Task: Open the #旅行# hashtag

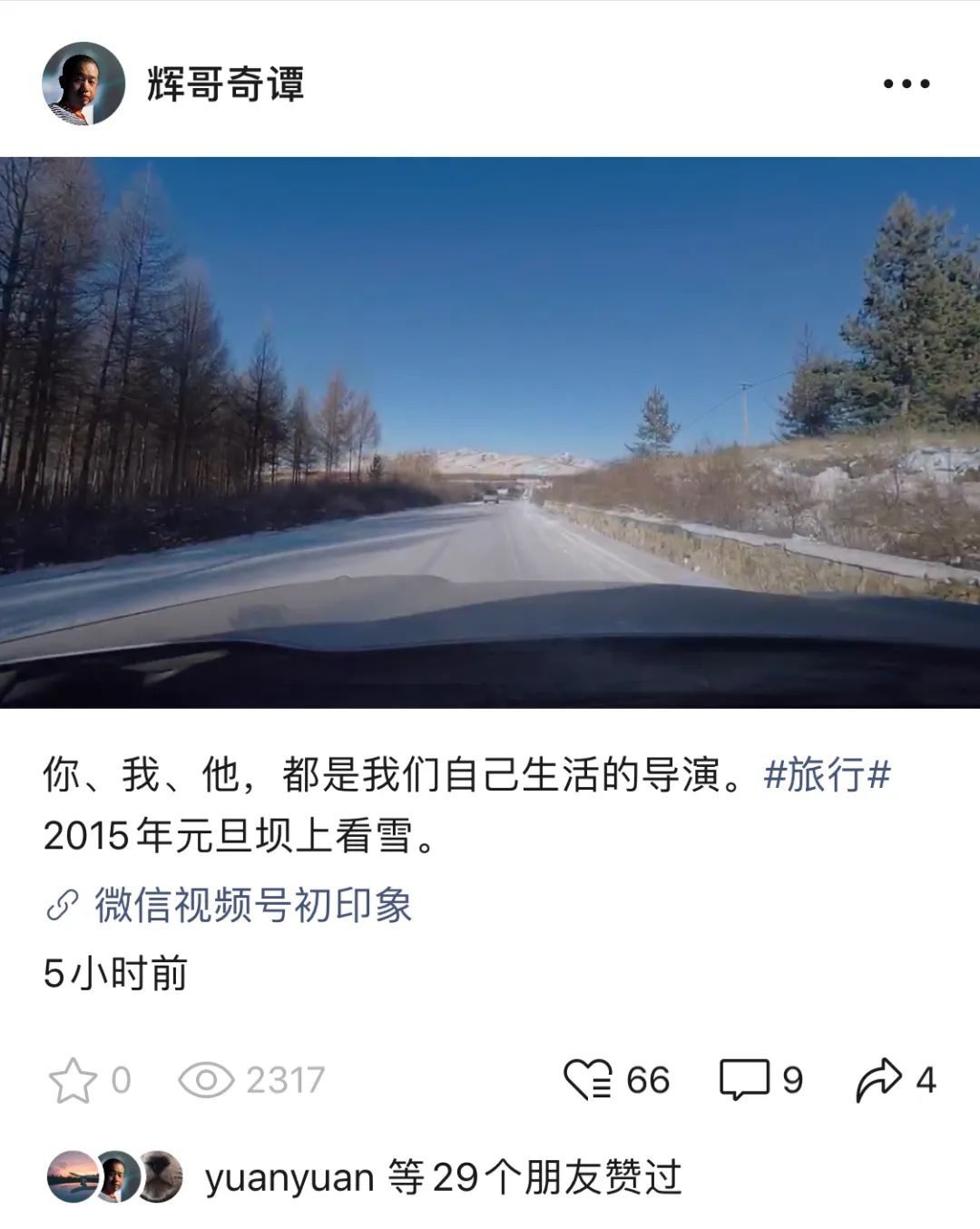Action: (827, 775)
